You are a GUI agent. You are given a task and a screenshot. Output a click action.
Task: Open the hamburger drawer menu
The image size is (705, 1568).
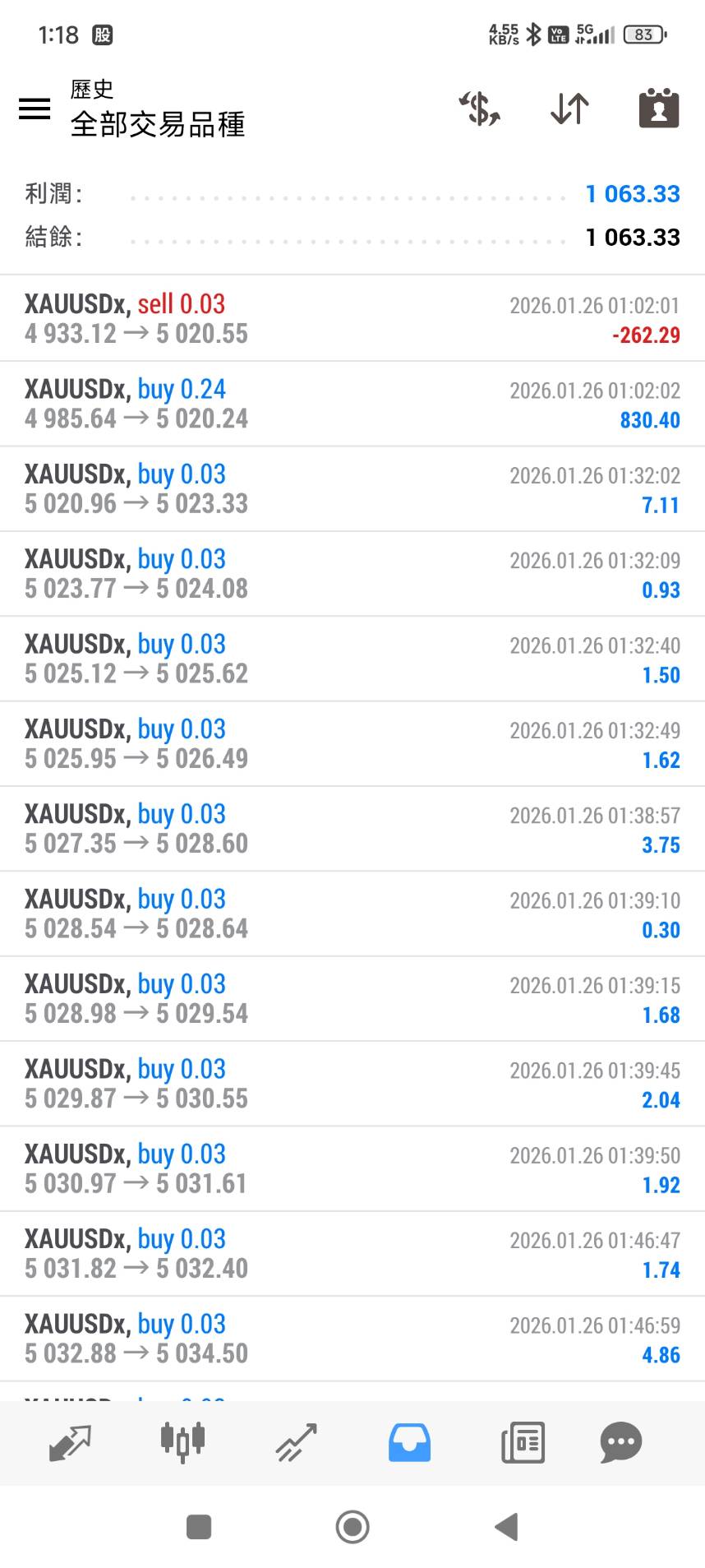pos(35,109)
